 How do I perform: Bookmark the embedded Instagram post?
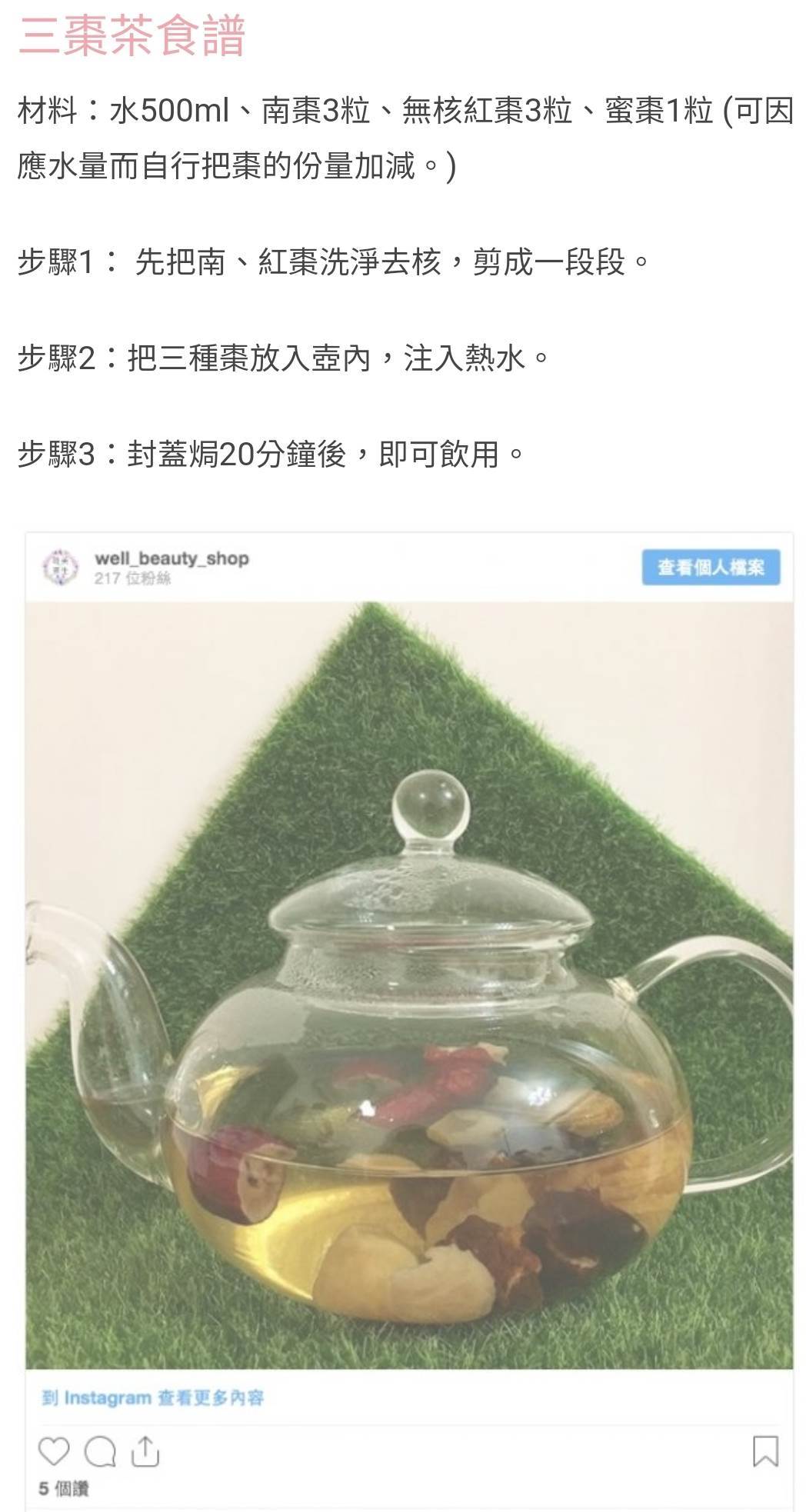click(x=765, y=1451)
